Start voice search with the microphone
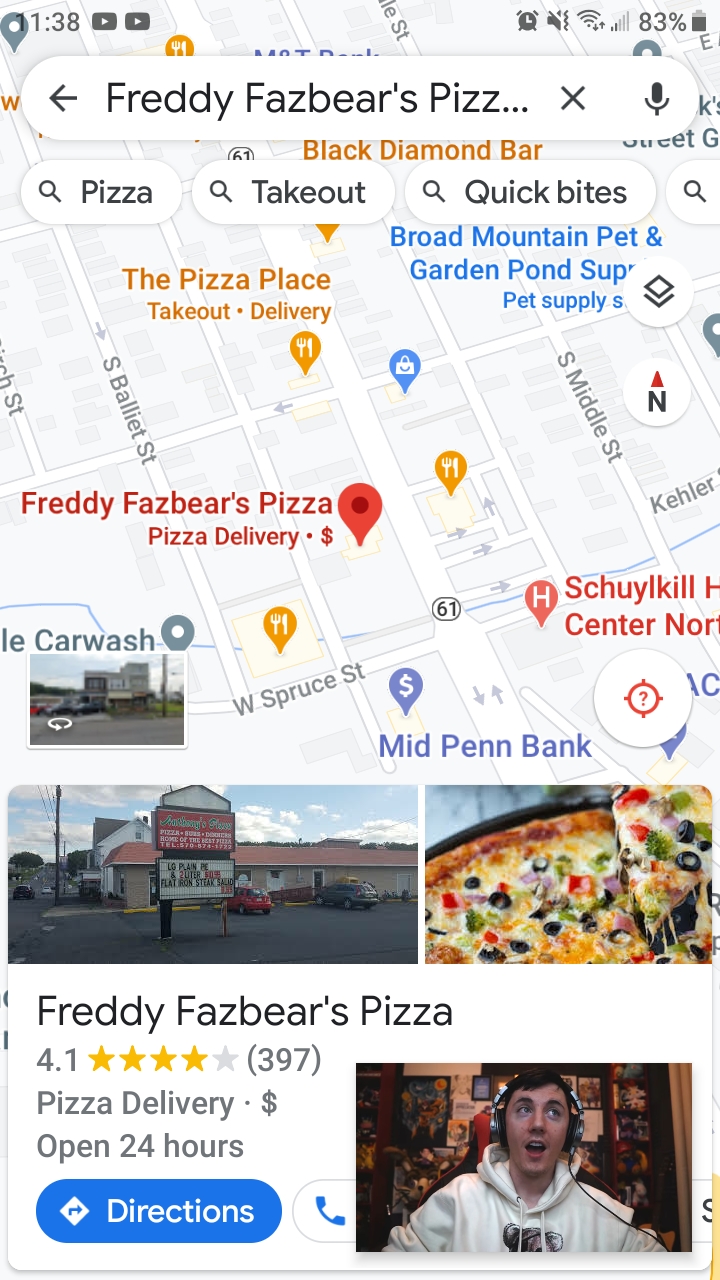This screenshot has width=720, height=1280. tap(656, 98)
